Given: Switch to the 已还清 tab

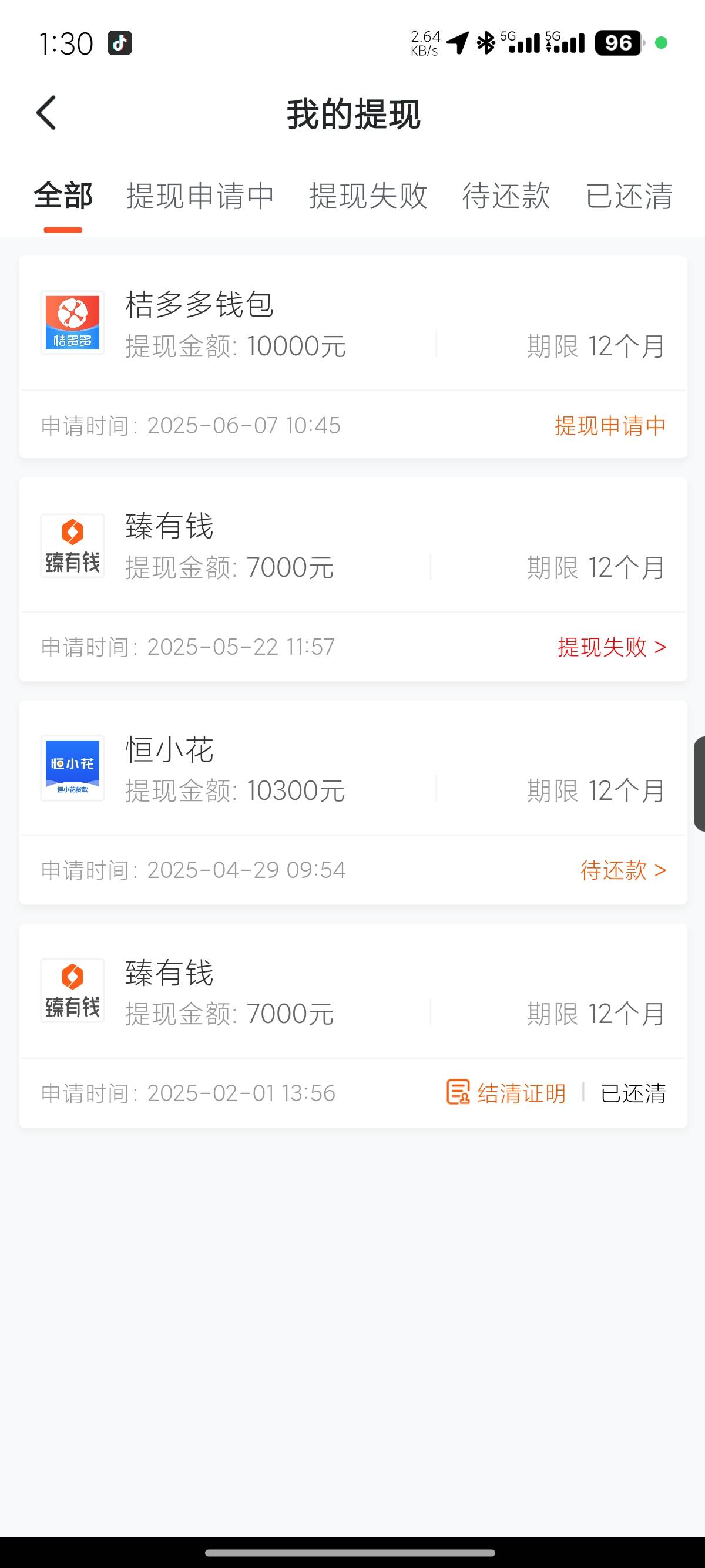Looking at the screenshot, I should coord(629,196).
